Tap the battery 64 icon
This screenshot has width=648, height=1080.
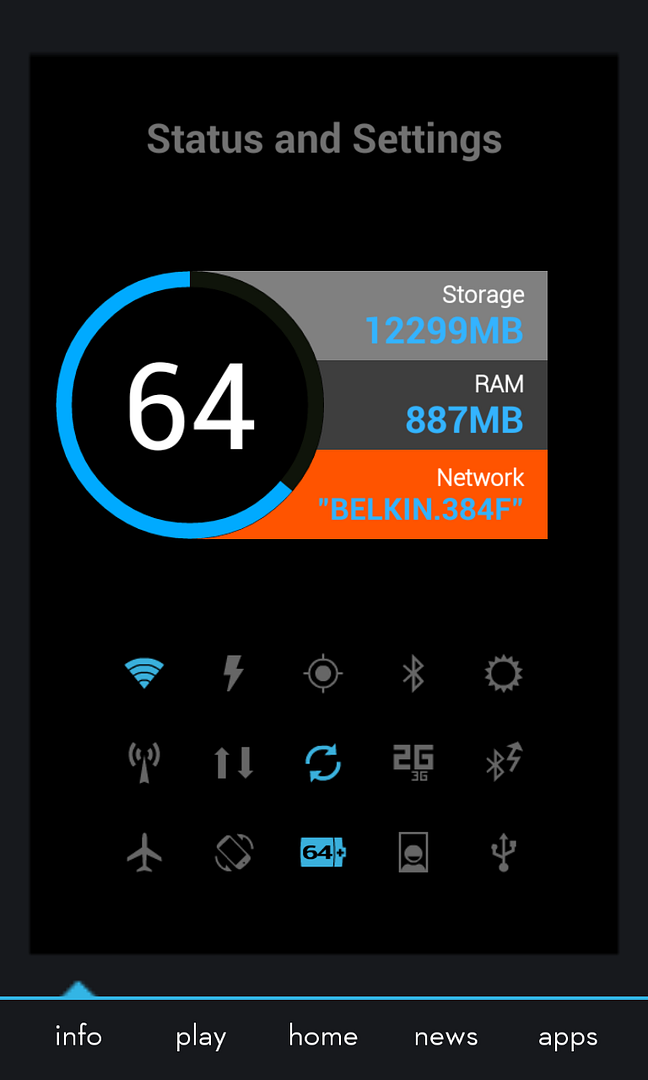(x=323, y=852)
